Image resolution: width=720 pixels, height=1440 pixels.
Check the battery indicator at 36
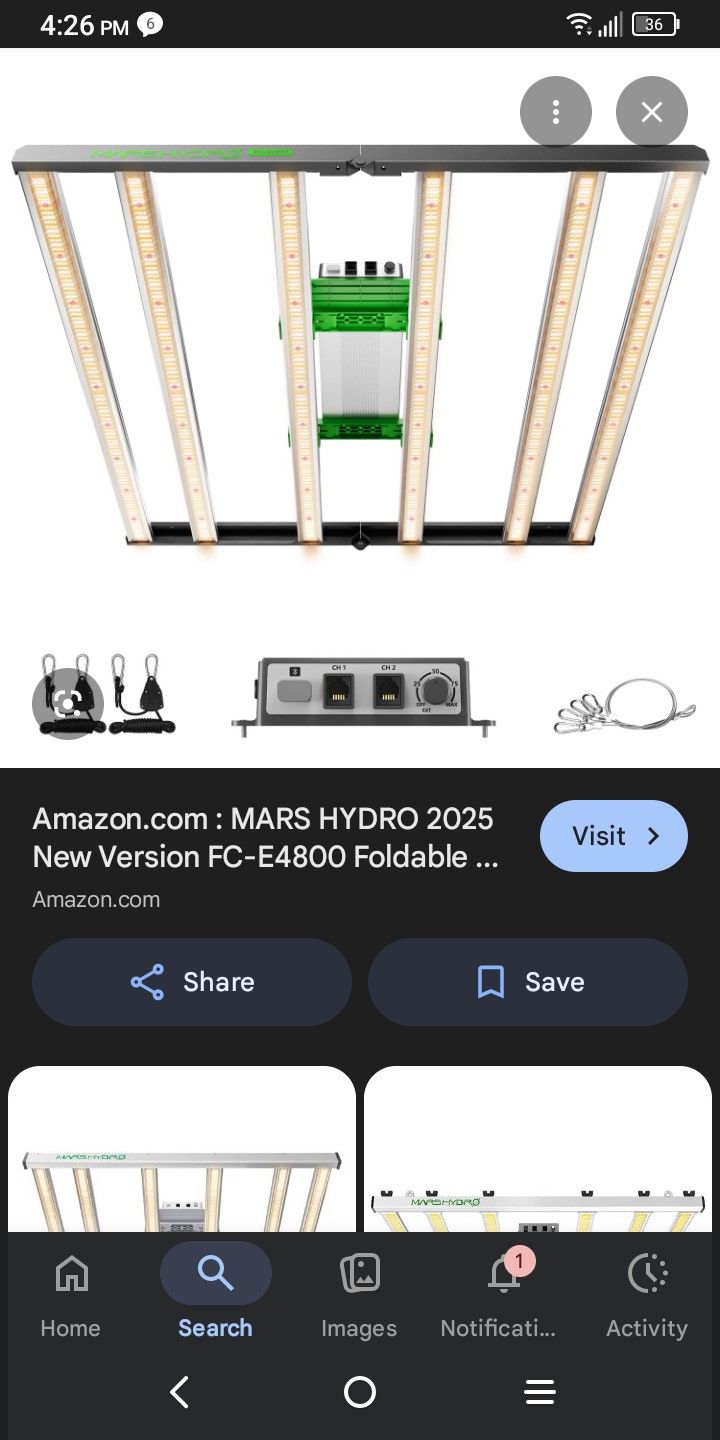point(657,21)
